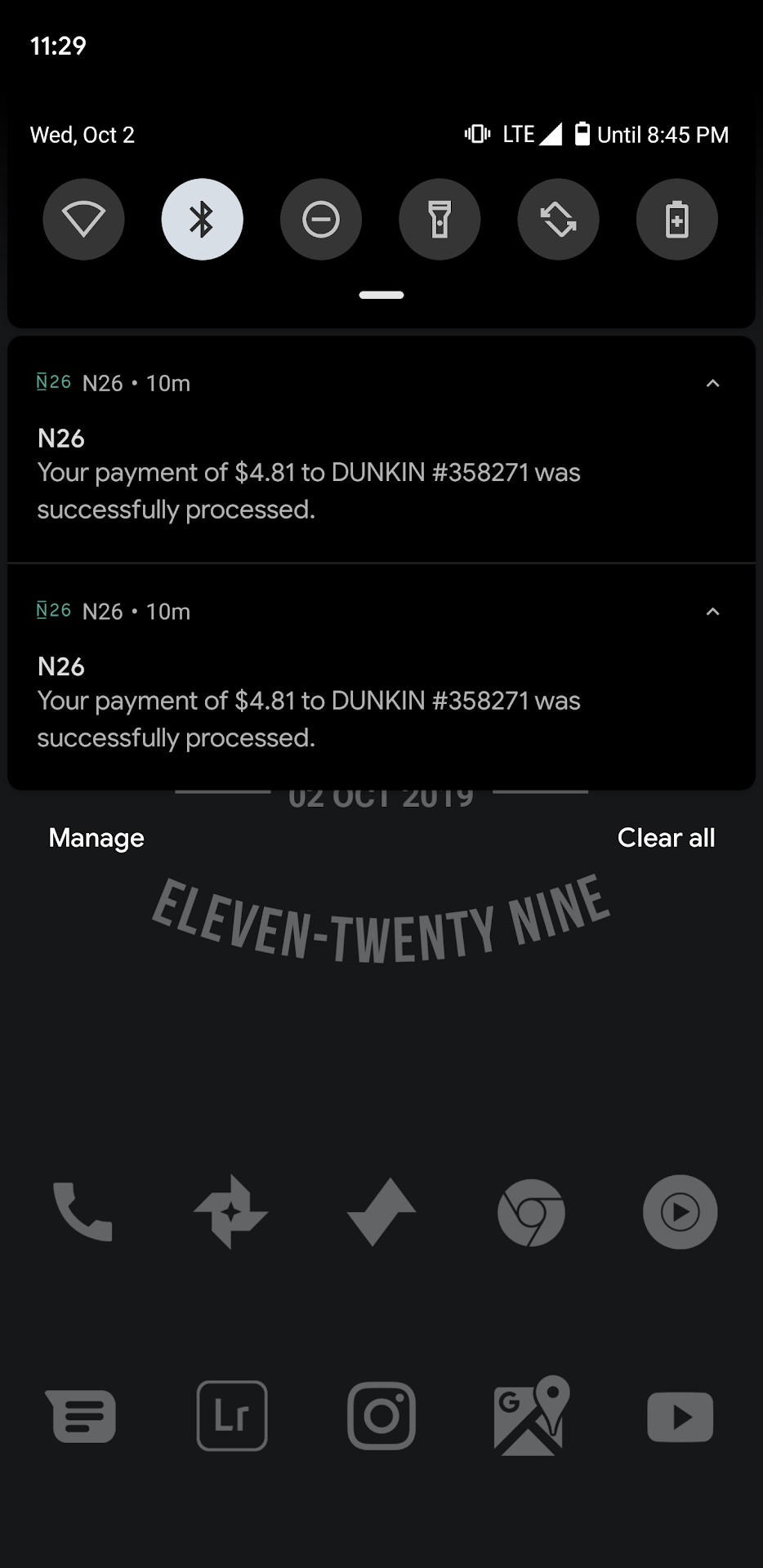The width and height of the screenshot is (763, 1568).
Task: Turn off Bluetooth quick setting
Action: point(202,219)
